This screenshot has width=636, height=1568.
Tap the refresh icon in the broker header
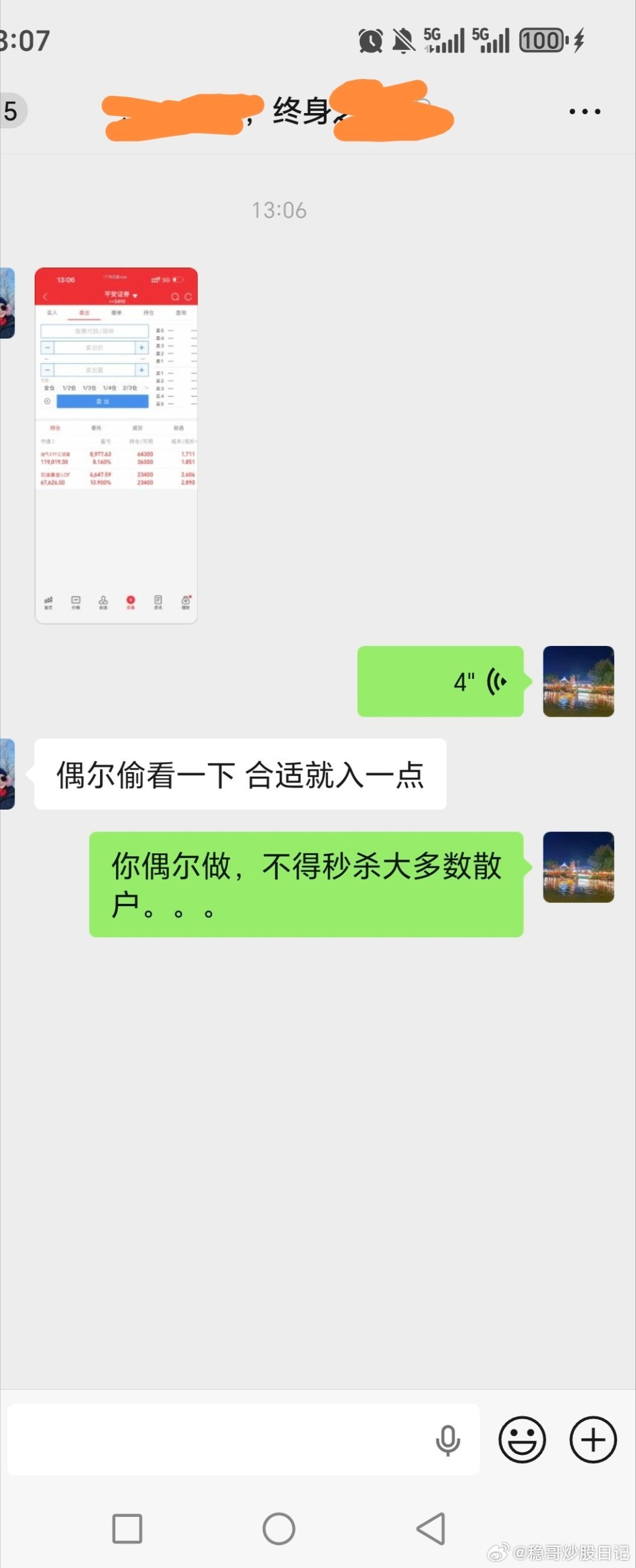tap(188, 298)
